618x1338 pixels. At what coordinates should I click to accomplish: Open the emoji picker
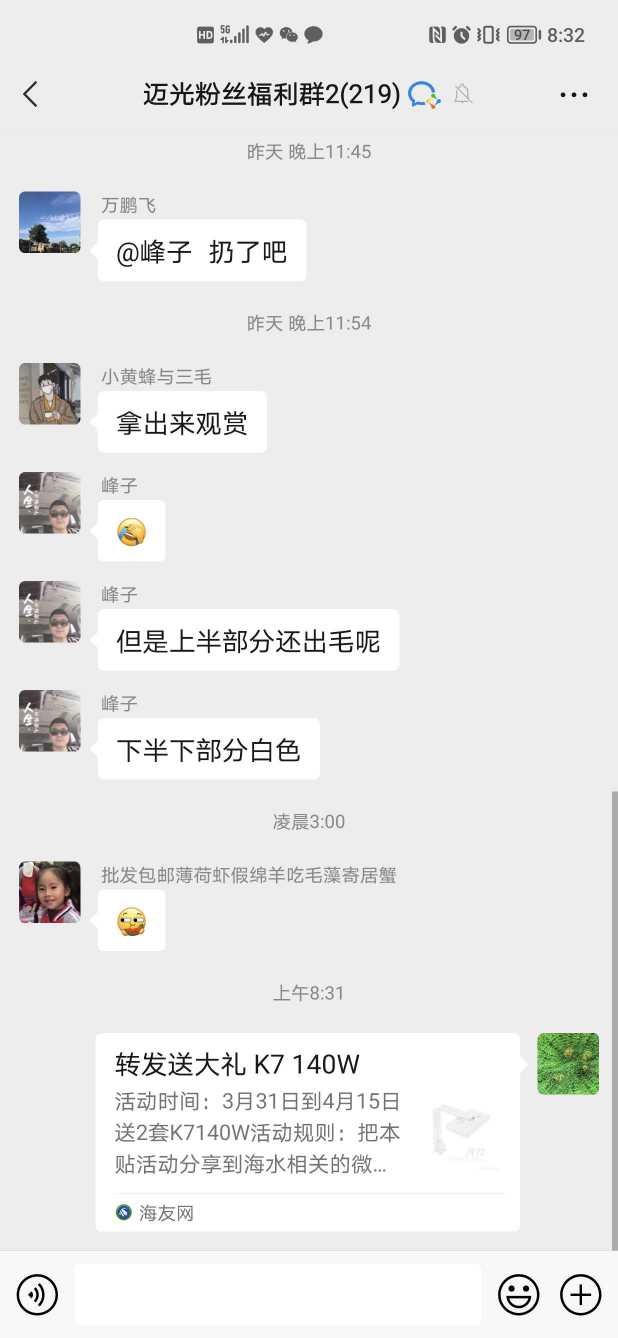click(x=518, y=1295)
